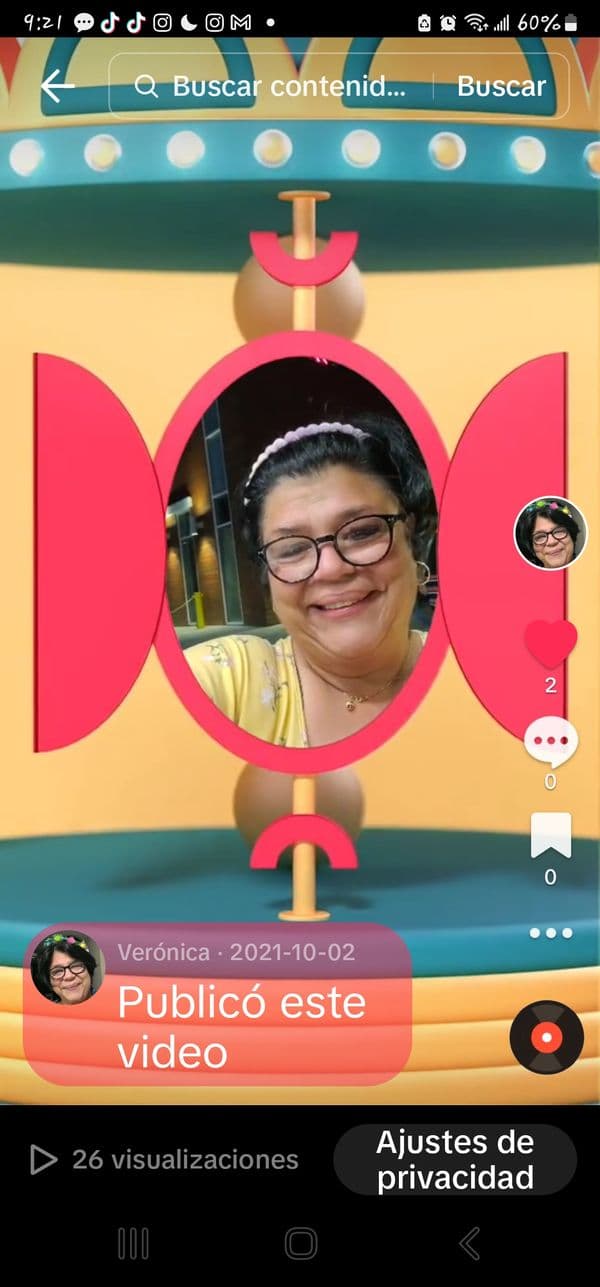Open the recent apps view
Screen dimensions: 600x1287
pyautogui.click(x=133, y=1243)
